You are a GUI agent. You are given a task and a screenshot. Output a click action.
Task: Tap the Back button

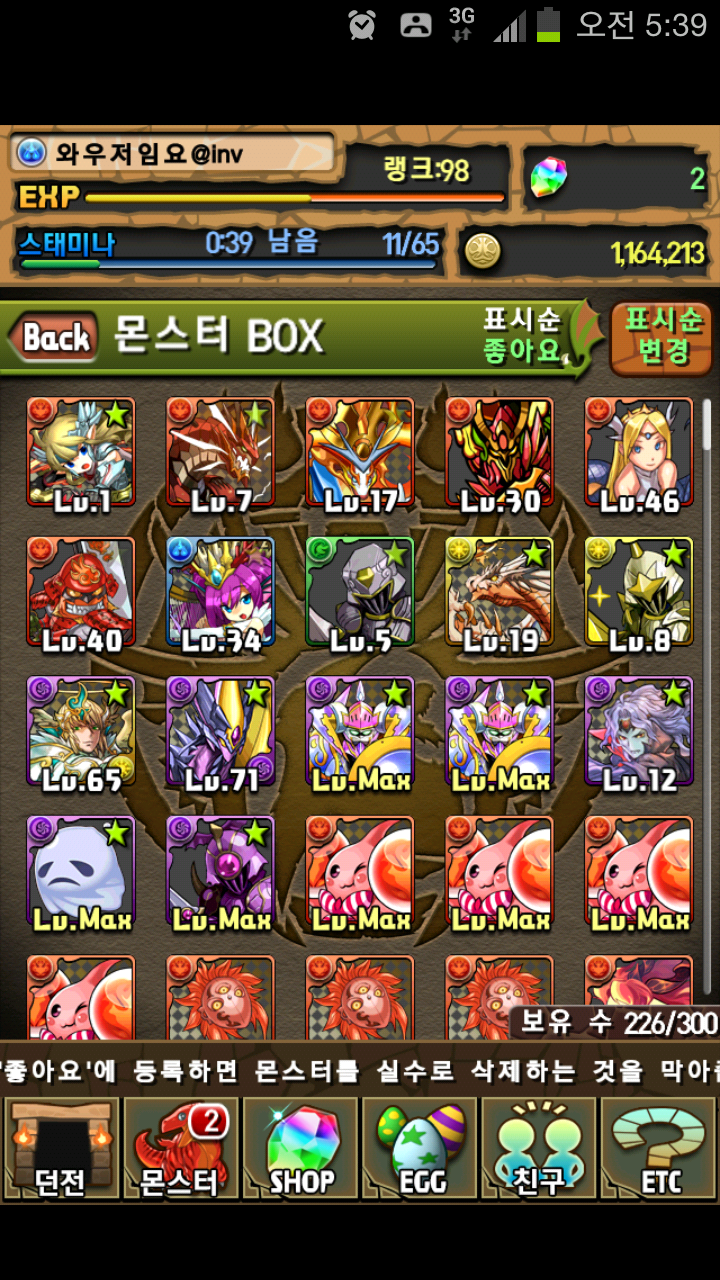(55, 338)
